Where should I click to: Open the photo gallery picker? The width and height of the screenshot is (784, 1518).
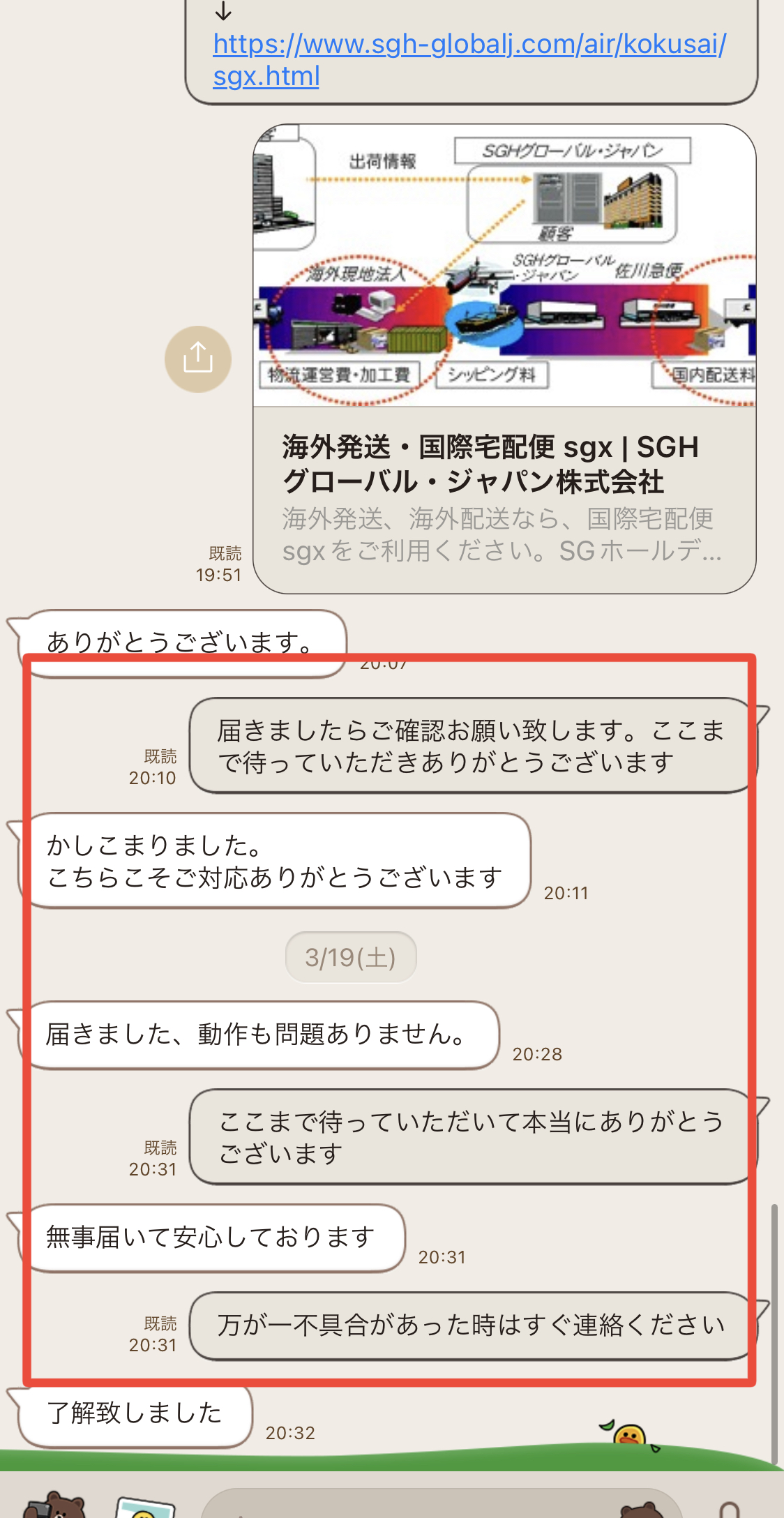coord(144,1507)
